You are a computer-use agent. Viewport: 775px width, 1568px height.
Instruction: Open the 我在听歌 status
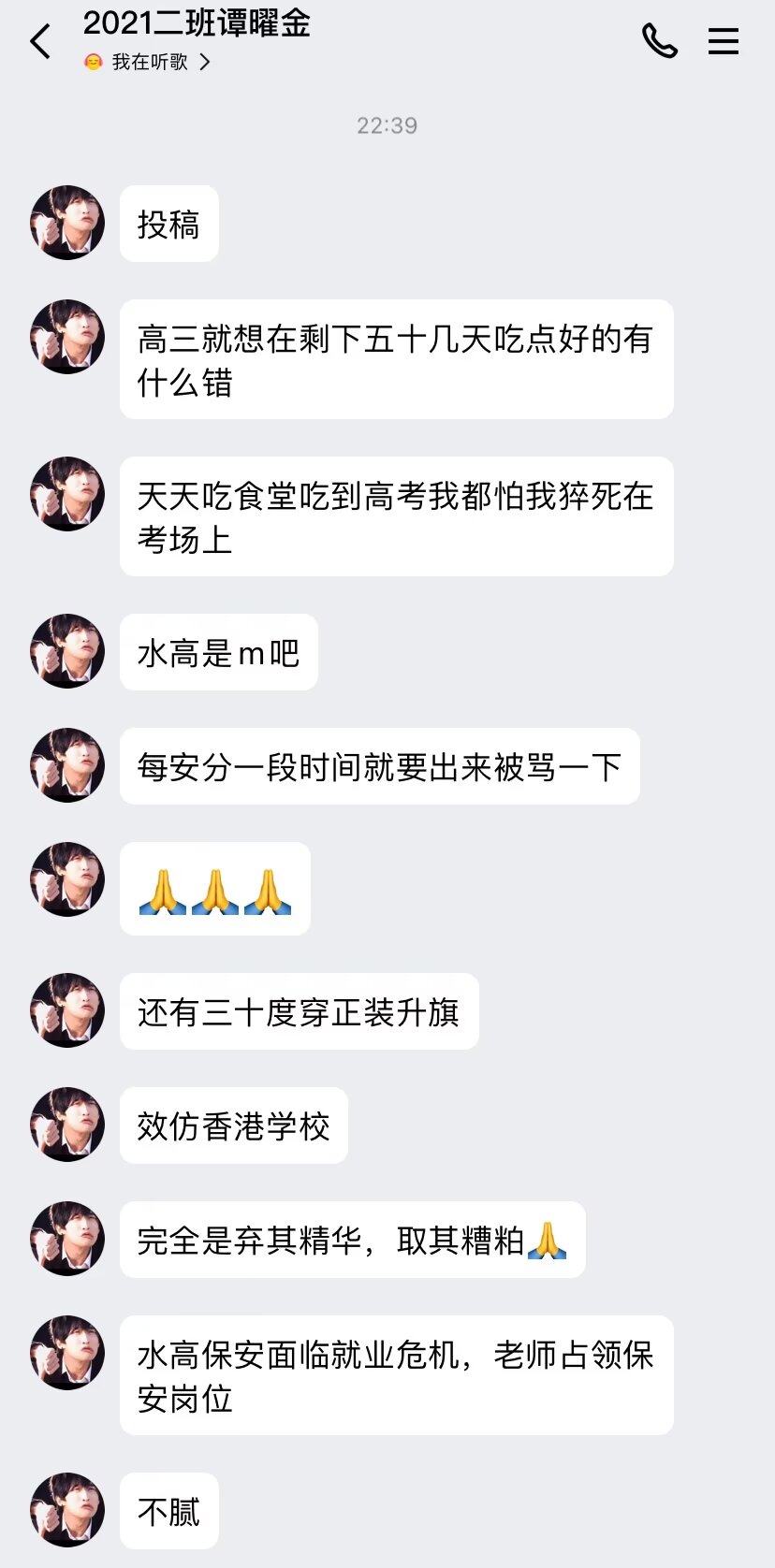pos(150,63)
